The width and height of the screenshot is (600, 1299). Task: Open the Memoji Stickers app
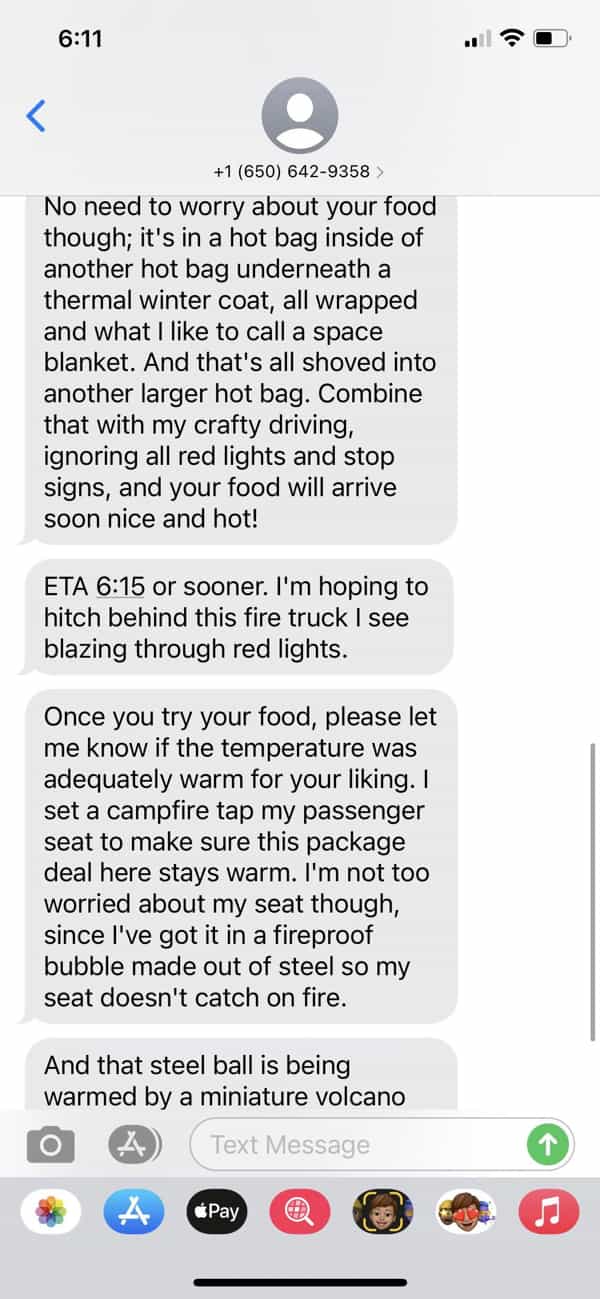click(x=466, y=1212)
